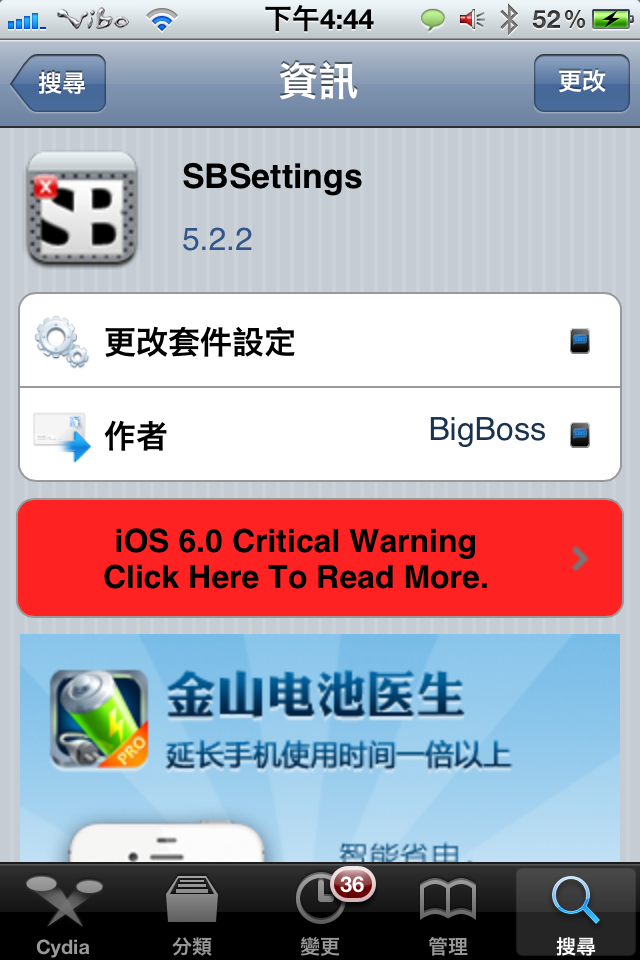Tap the 更改 modify button
The height and width of the screenshot is (960, 640).
581,82
